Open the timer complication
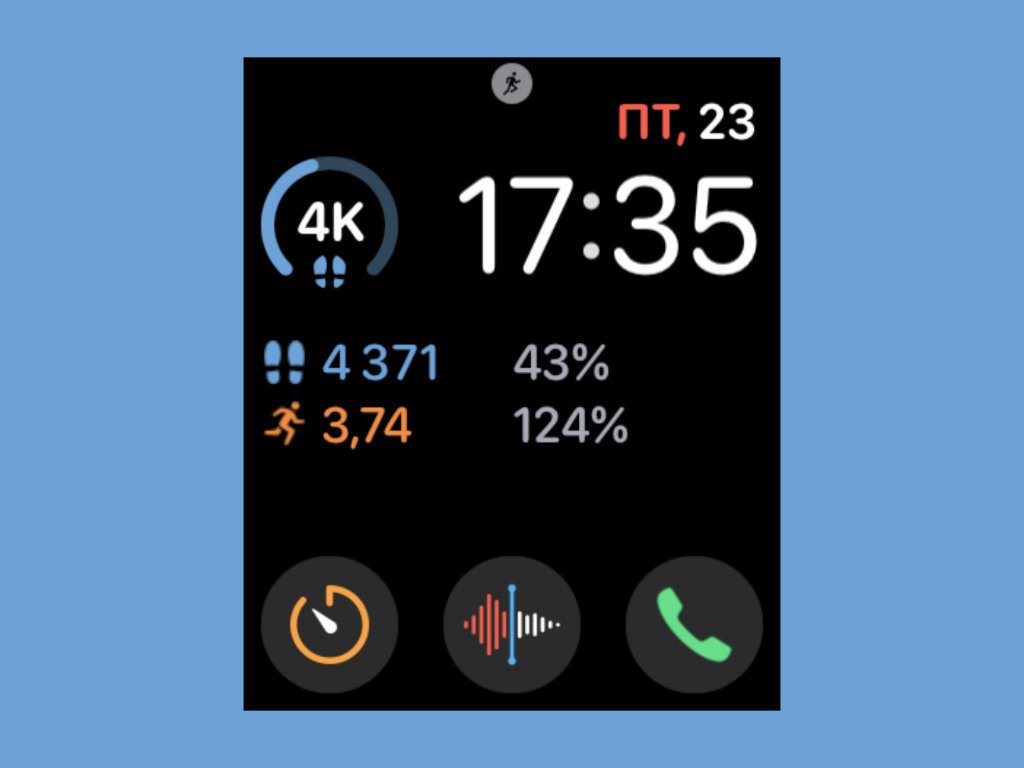 pyautogui.click(x=329, y=625)
